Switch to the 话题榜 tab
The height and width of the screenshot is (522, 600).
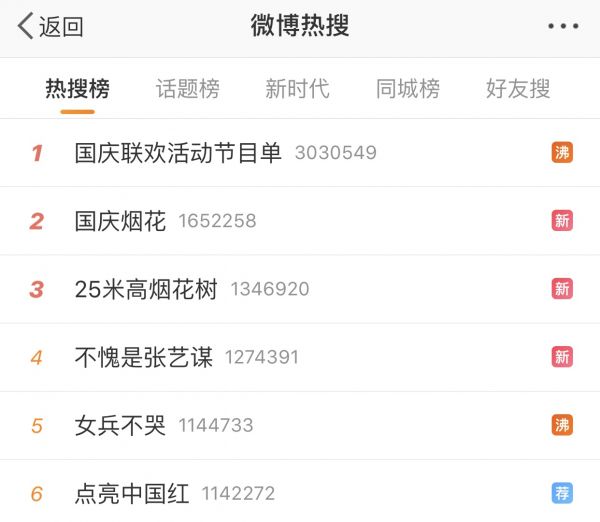pyautogui.click(x=187, y=88)
